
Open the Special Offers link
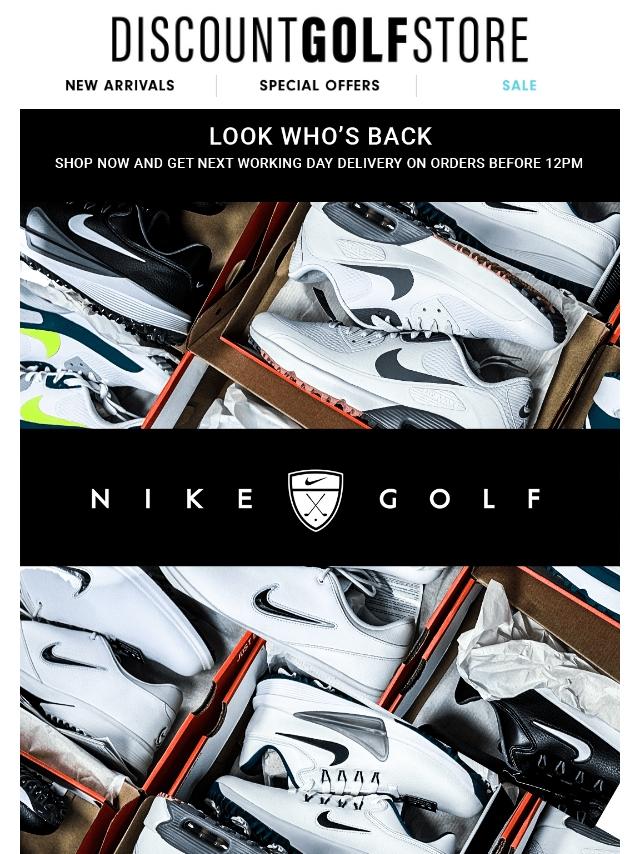(319, 85)
